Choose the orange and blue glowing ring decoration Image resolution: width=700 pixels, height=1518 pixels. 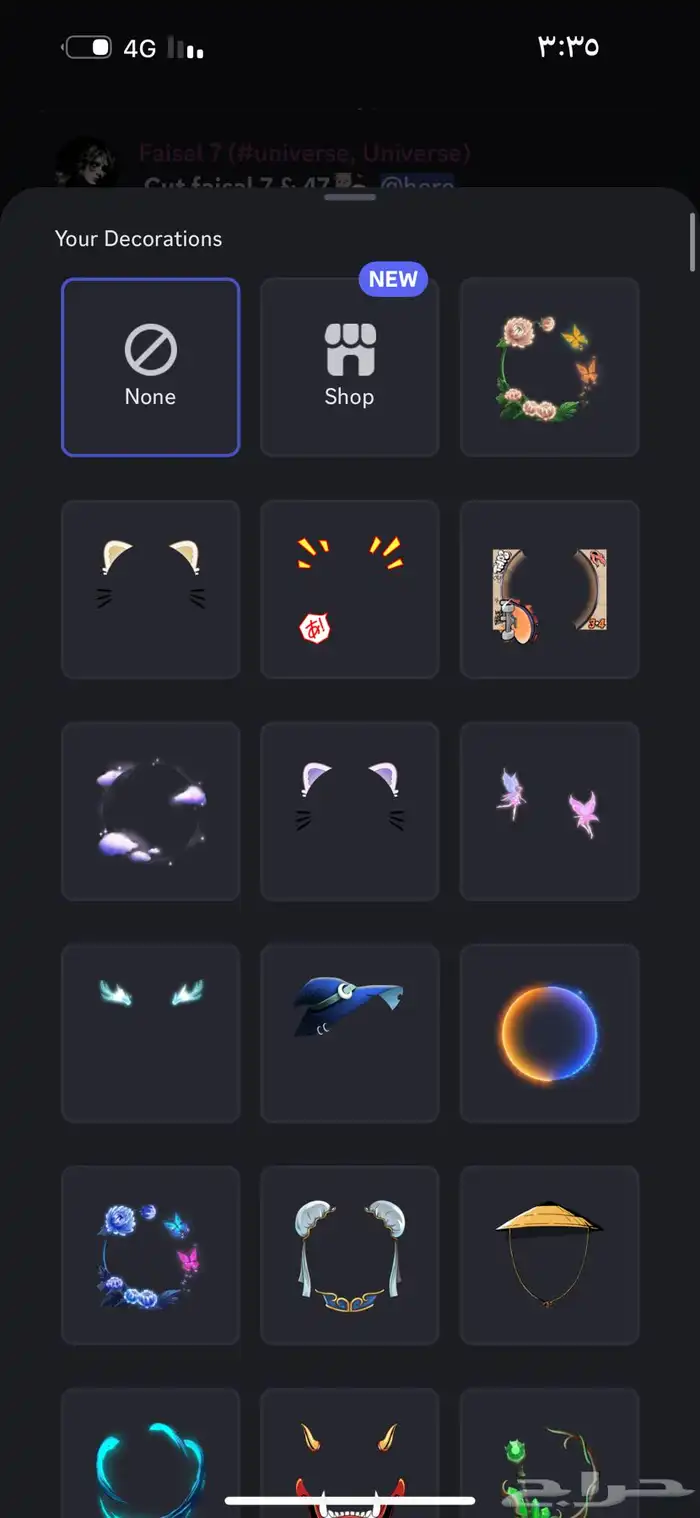pos(549,1033)
